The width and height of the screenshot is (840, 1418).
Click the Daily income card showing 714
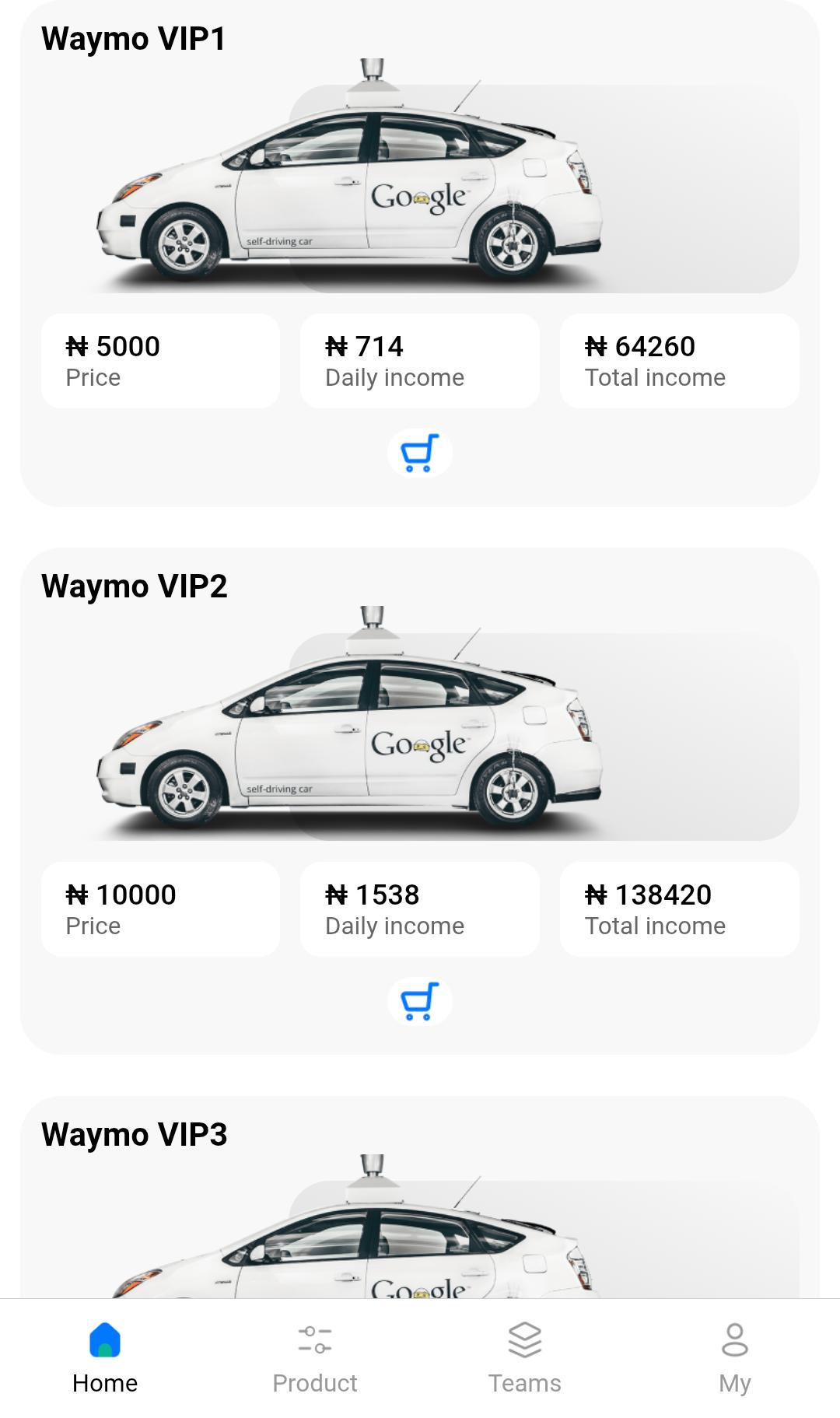click(x=419, y=360)
